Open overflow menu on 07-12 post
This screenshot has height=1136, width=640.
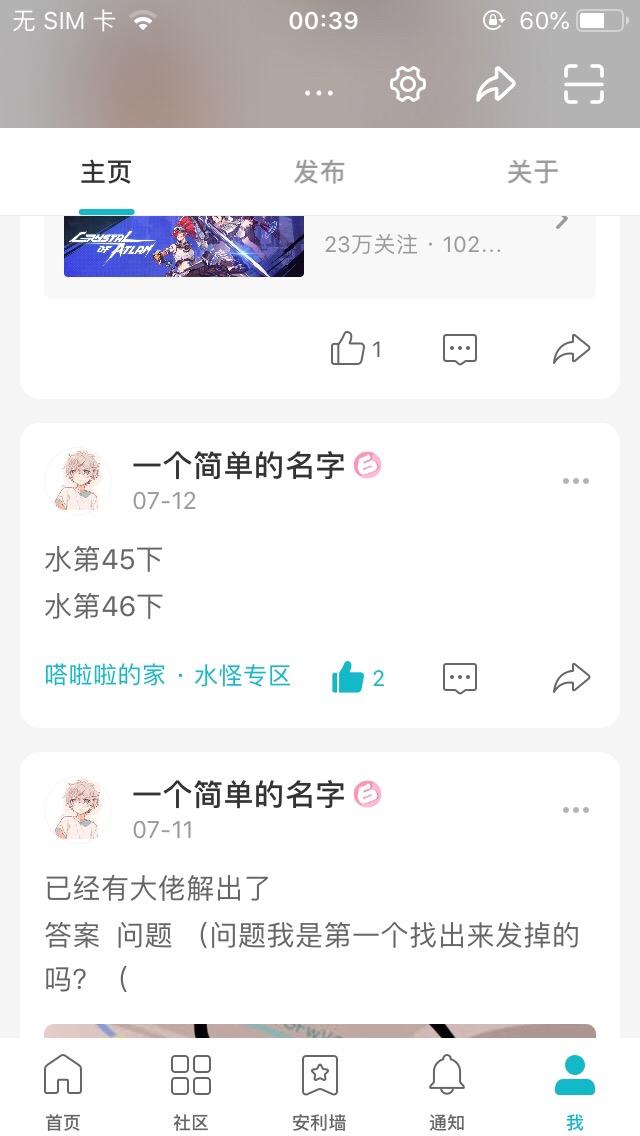[x=576, y=481]
